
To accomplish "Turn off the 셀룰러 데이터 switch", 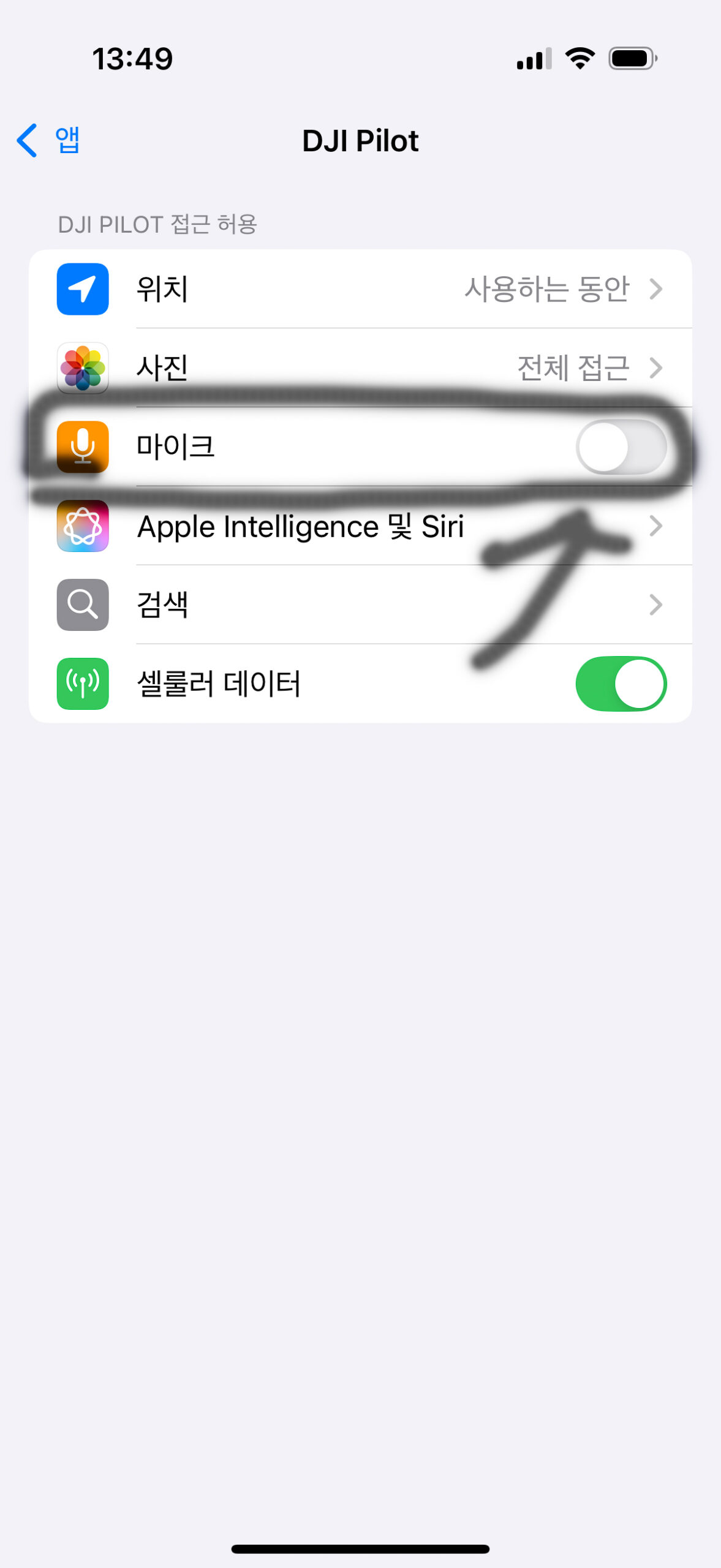I will (621, 684).
